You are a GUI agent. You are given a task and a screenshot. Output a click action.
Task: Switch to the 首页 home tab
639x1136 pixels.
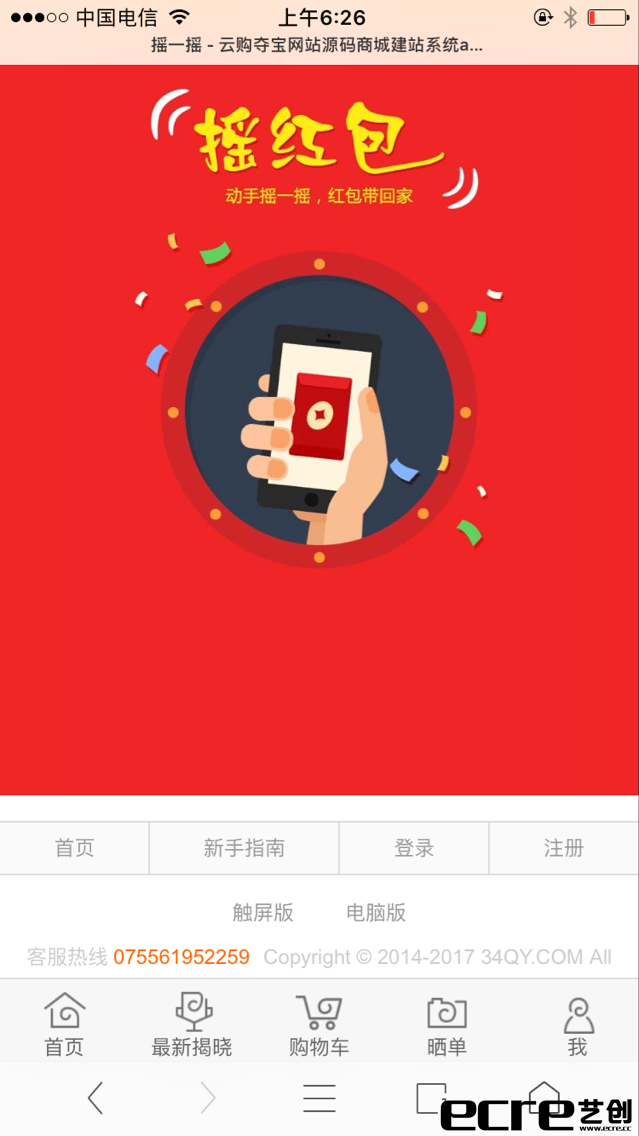tap(64, 1025)
